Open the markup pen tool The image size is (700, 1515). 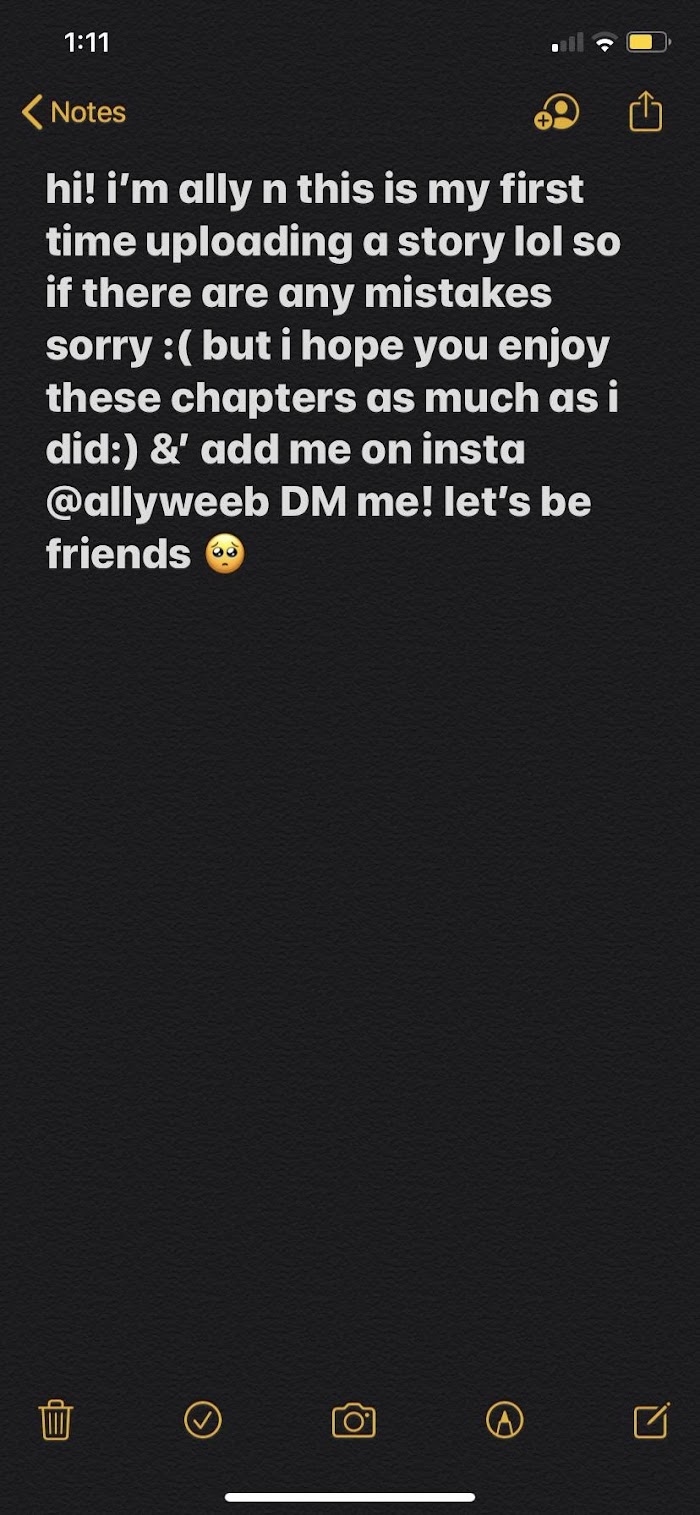tap(504, 1419)
